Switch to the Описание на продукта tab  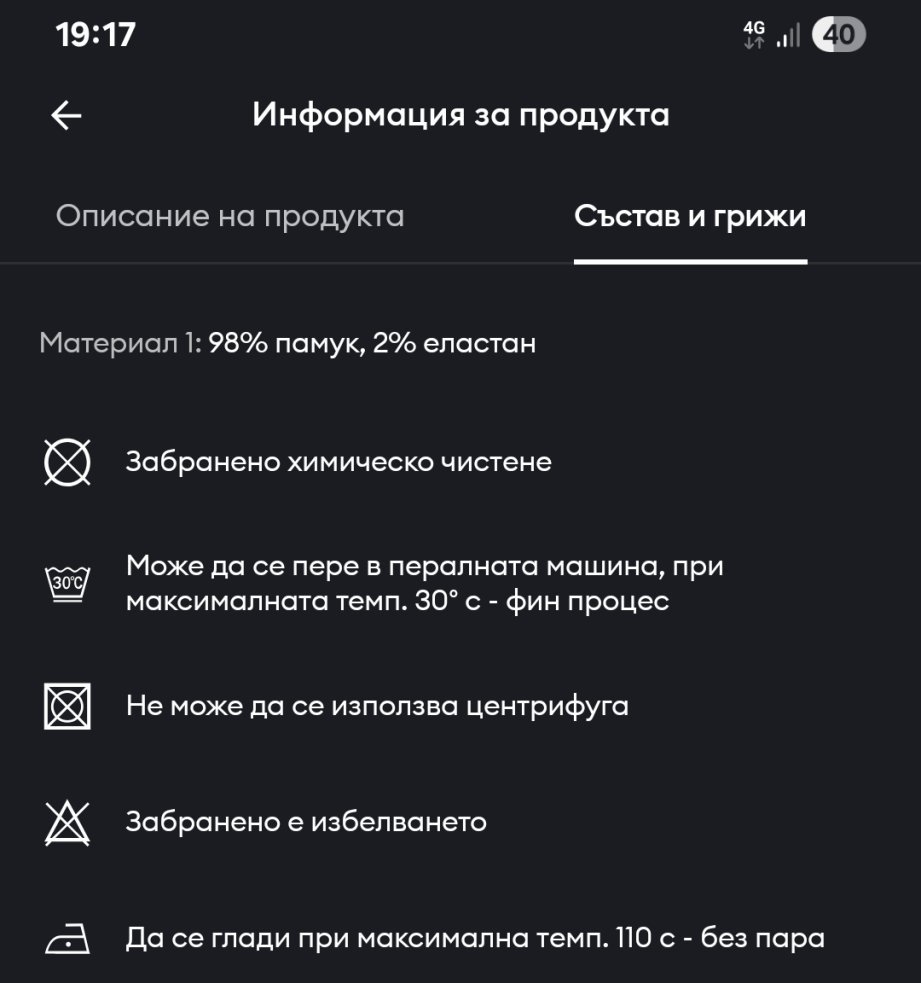[x=230, y=216]
